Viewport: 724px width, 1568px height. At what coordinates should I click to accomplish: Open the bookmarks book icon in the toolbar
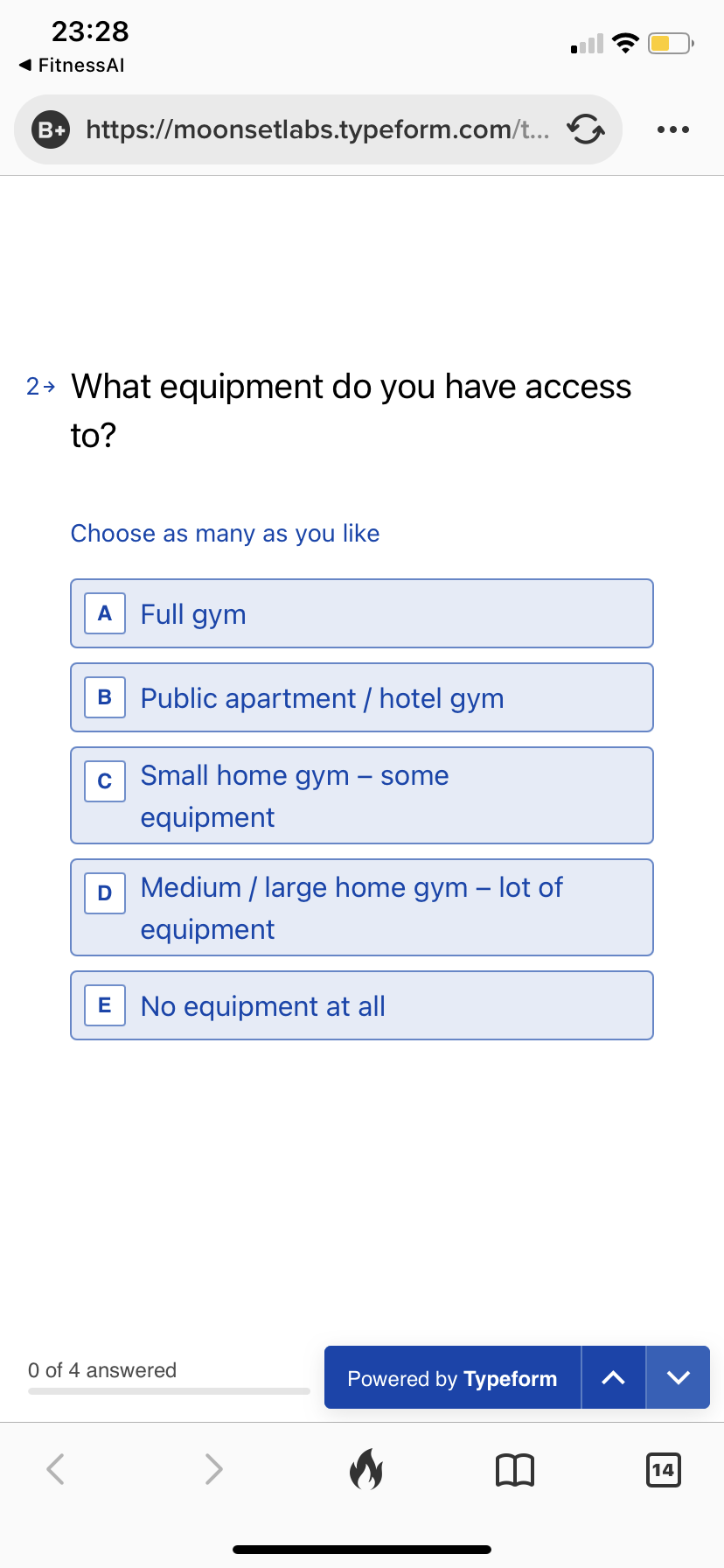[514, 1470]
